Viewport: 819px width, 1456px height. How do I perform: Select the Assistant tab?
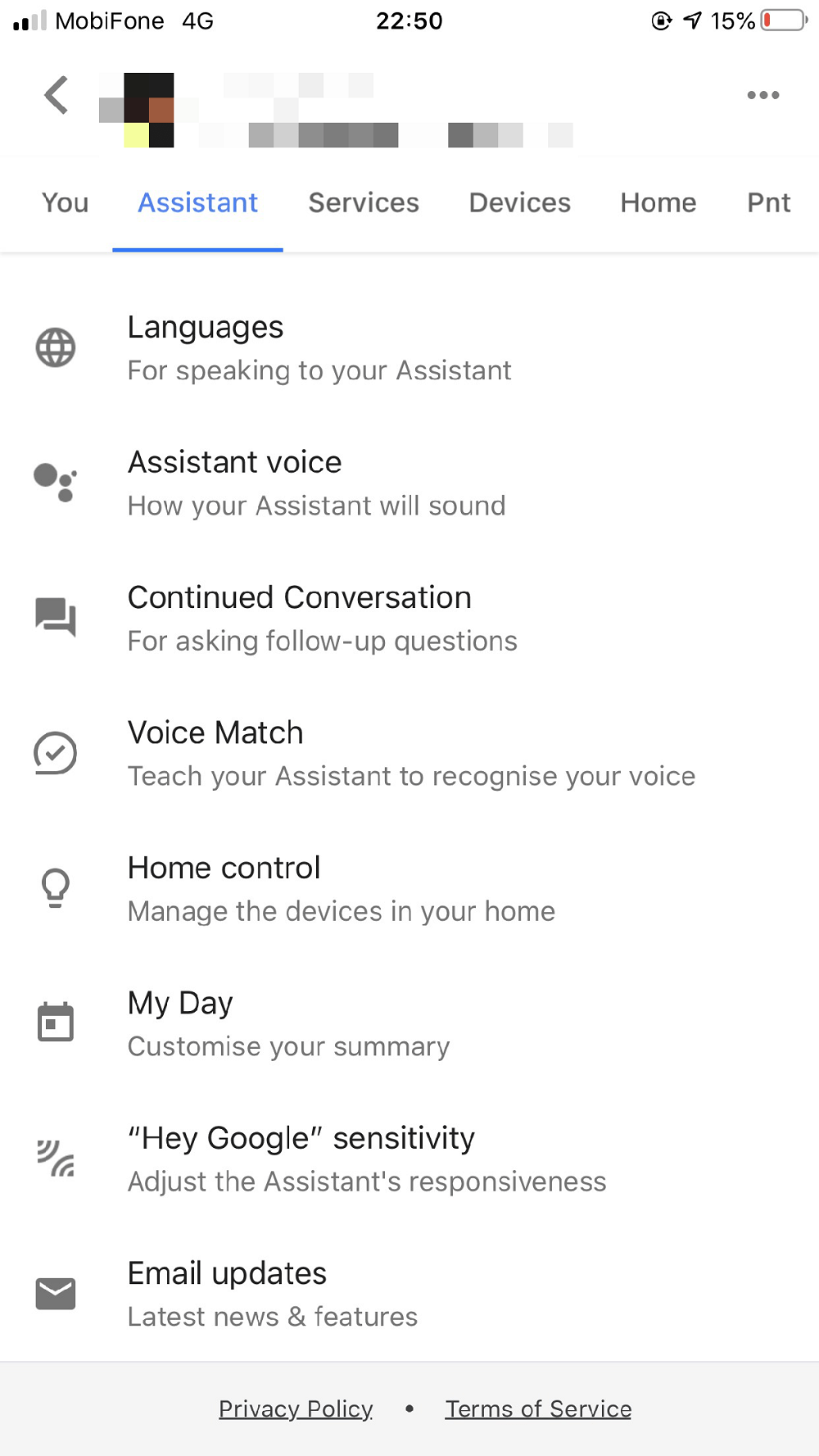point(197,202)
